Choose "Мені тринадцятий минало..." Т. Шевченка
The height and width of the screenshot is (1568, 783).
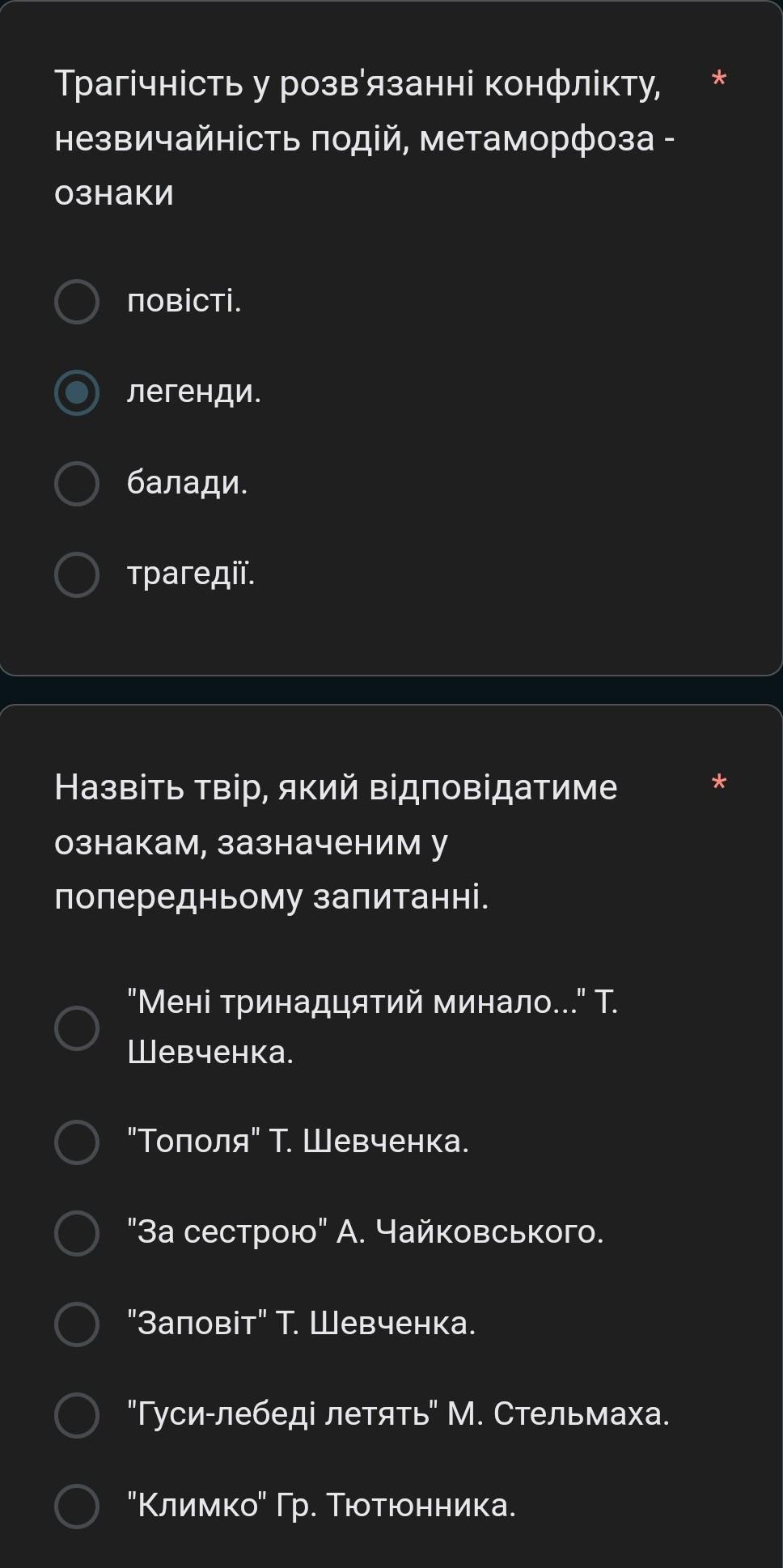[77, 1028]
